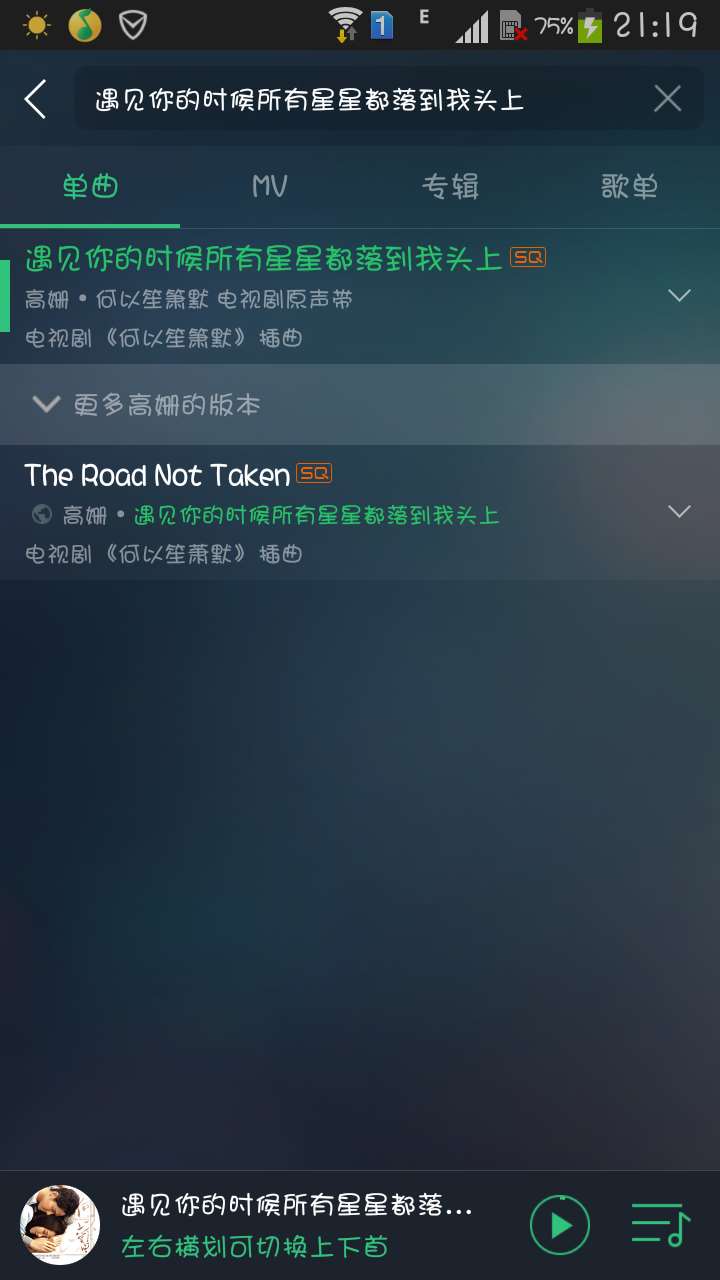This screenshot has width=720, height=1280.
Task: Tap the play button in the mini player
Action: pyautogui.click(x=560, y=1225)
